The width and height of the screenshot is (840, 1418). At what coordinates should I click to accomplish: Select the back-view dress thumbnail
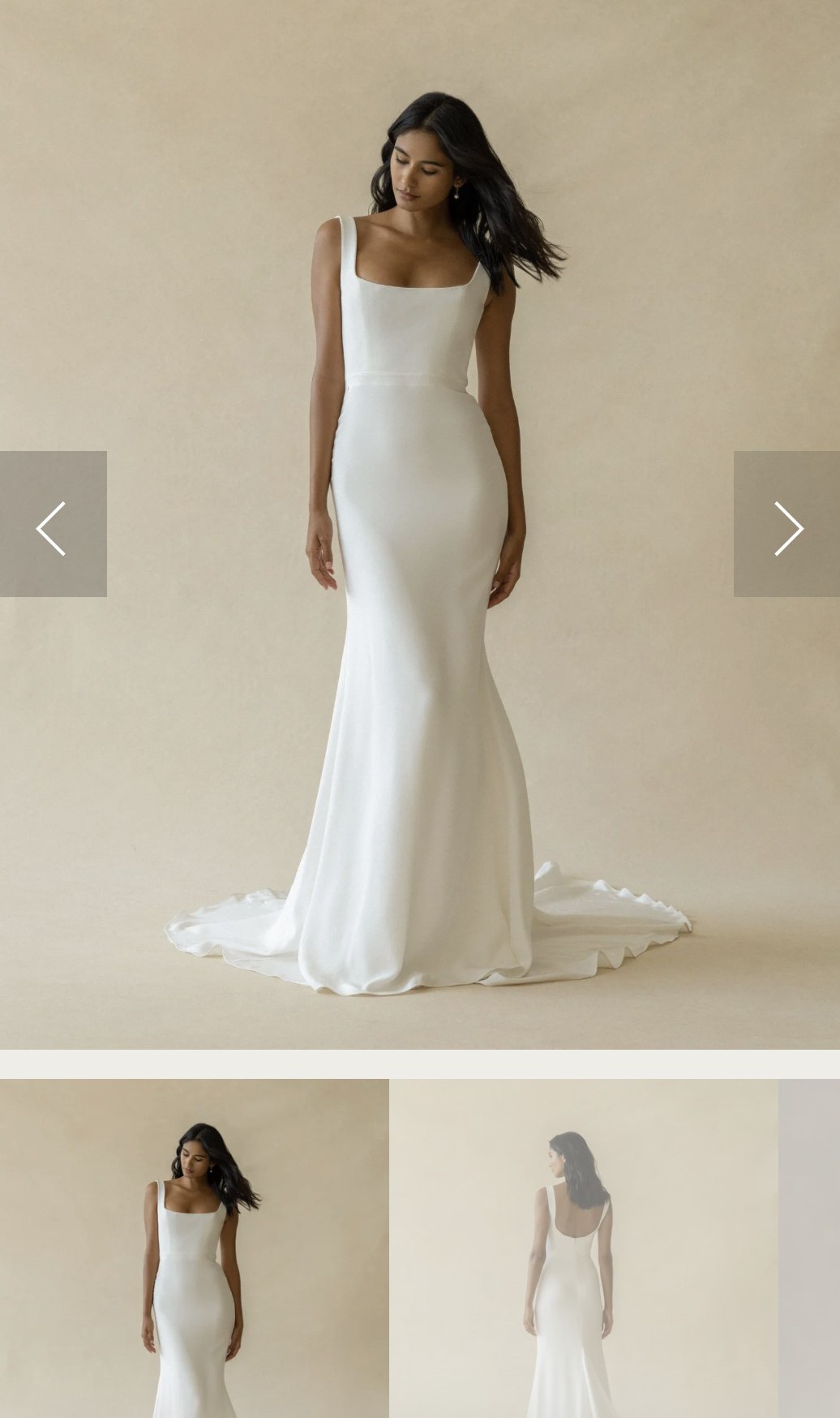583,1248
